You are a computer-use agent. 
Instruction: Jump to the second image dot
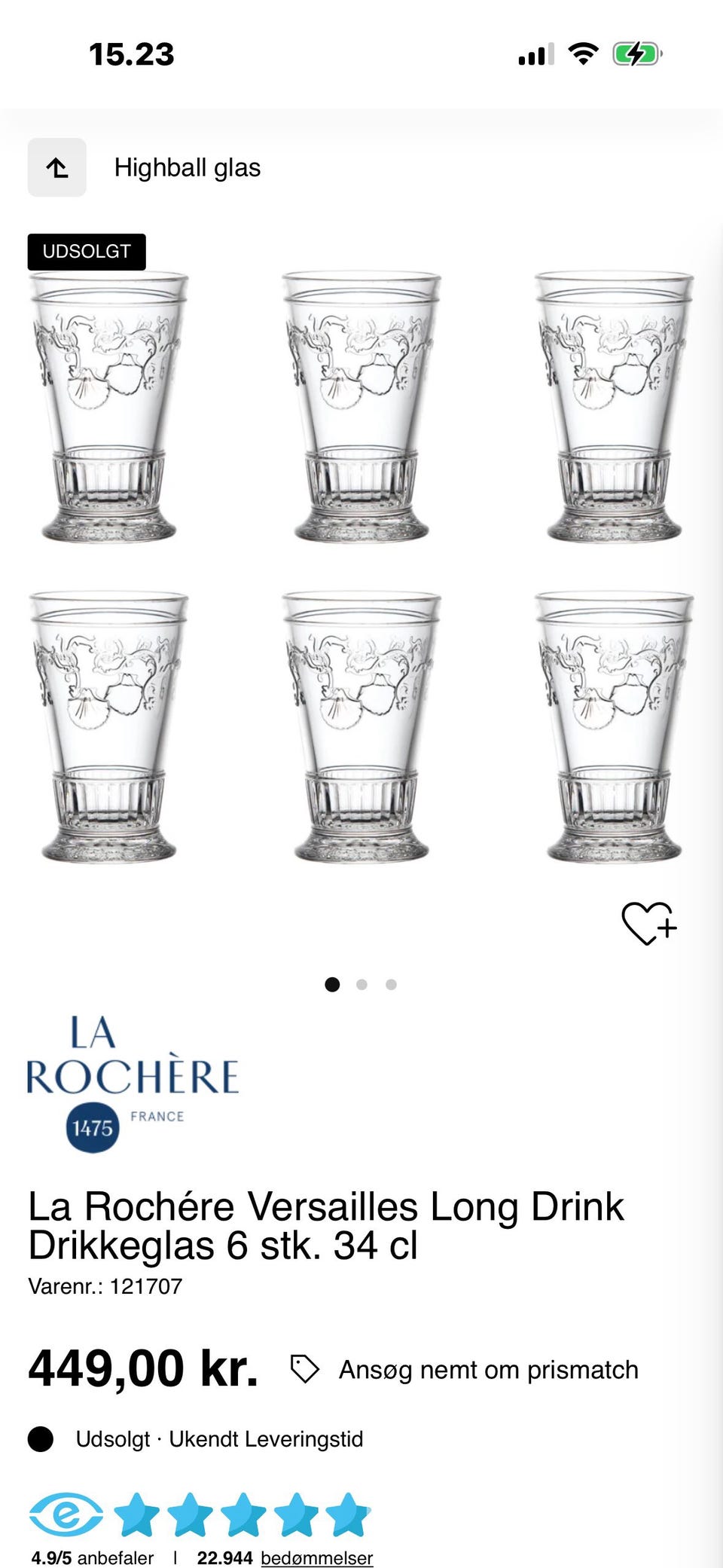coord(361,984)
